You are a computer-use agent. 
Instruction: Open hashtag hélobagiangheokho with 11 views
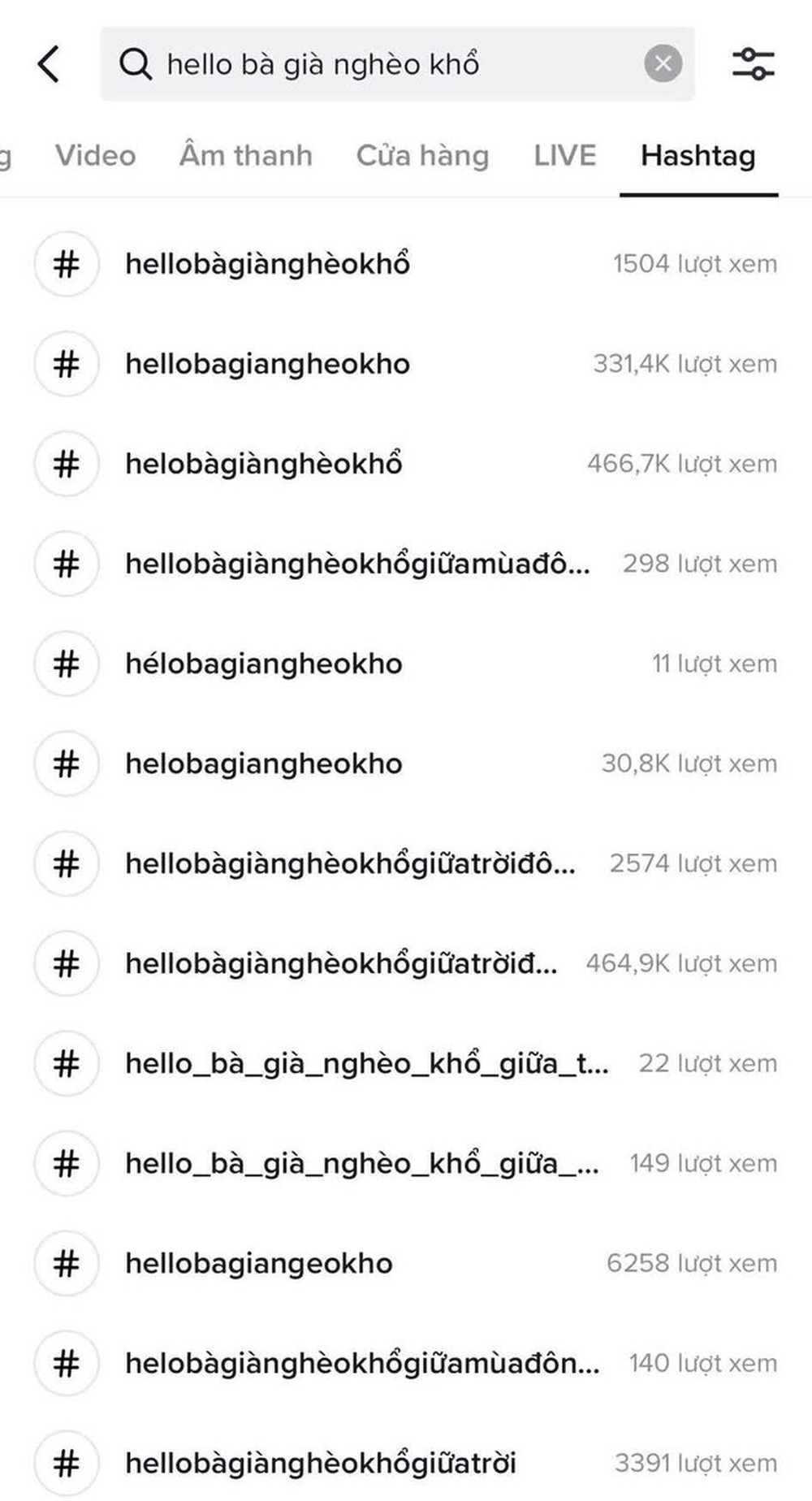(406, 664)
